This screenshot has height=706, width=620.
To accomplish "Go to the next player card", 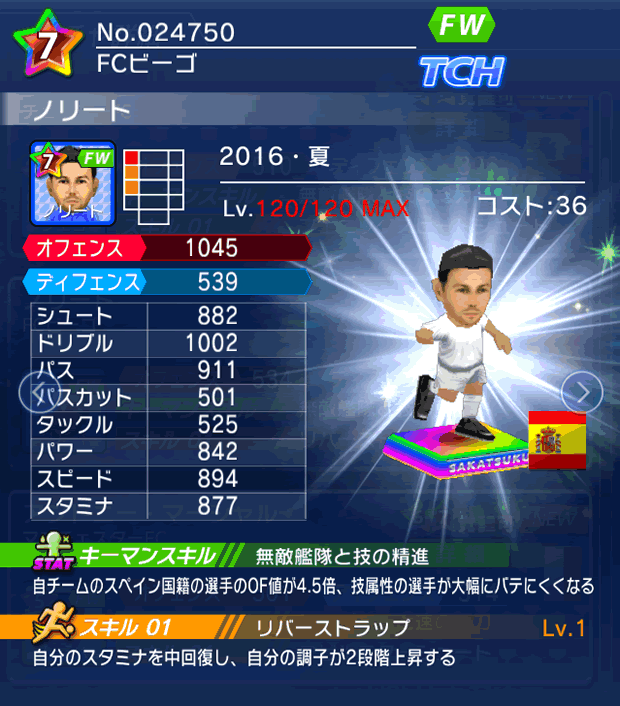I will pos(581,390).
